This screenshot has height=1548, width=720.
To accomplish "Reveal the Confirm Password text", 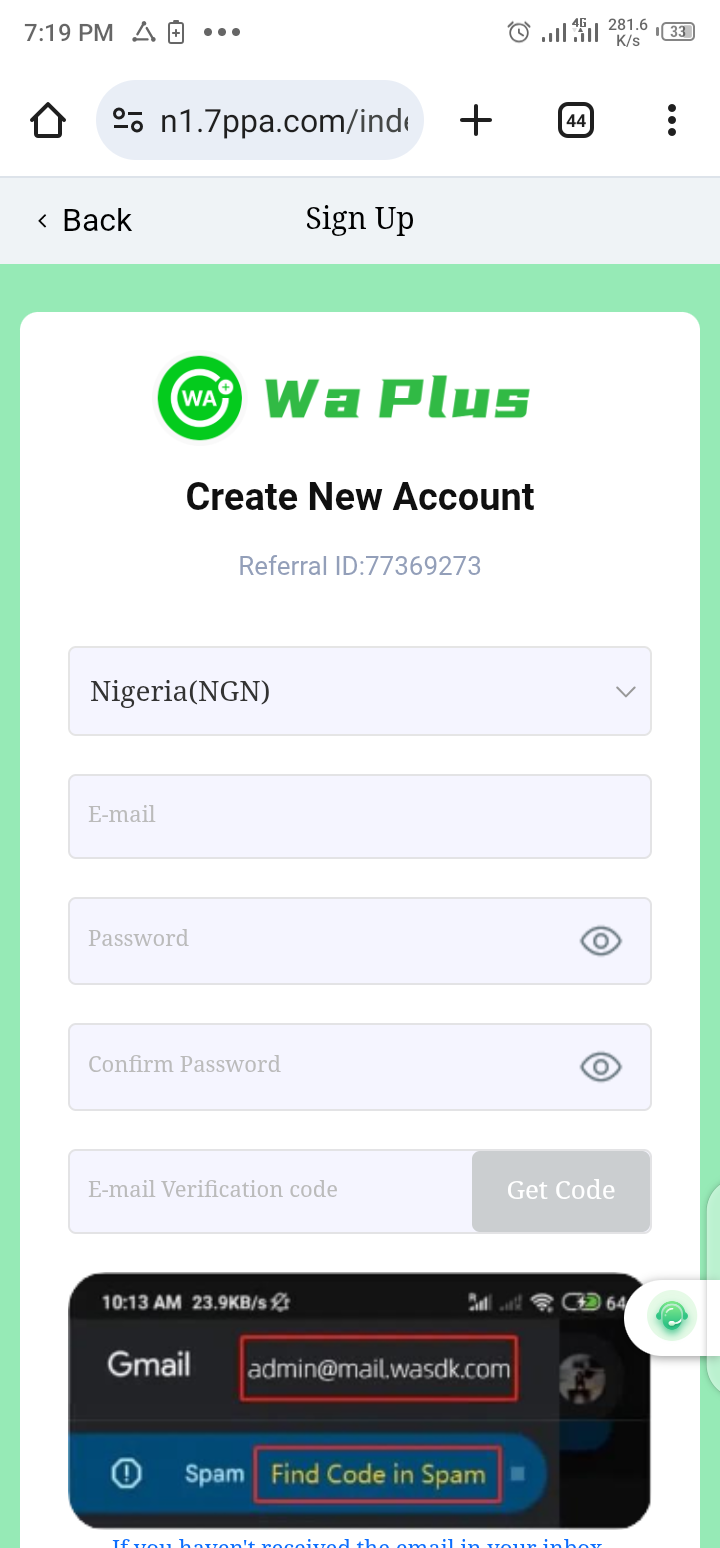I will [600, 1067].
